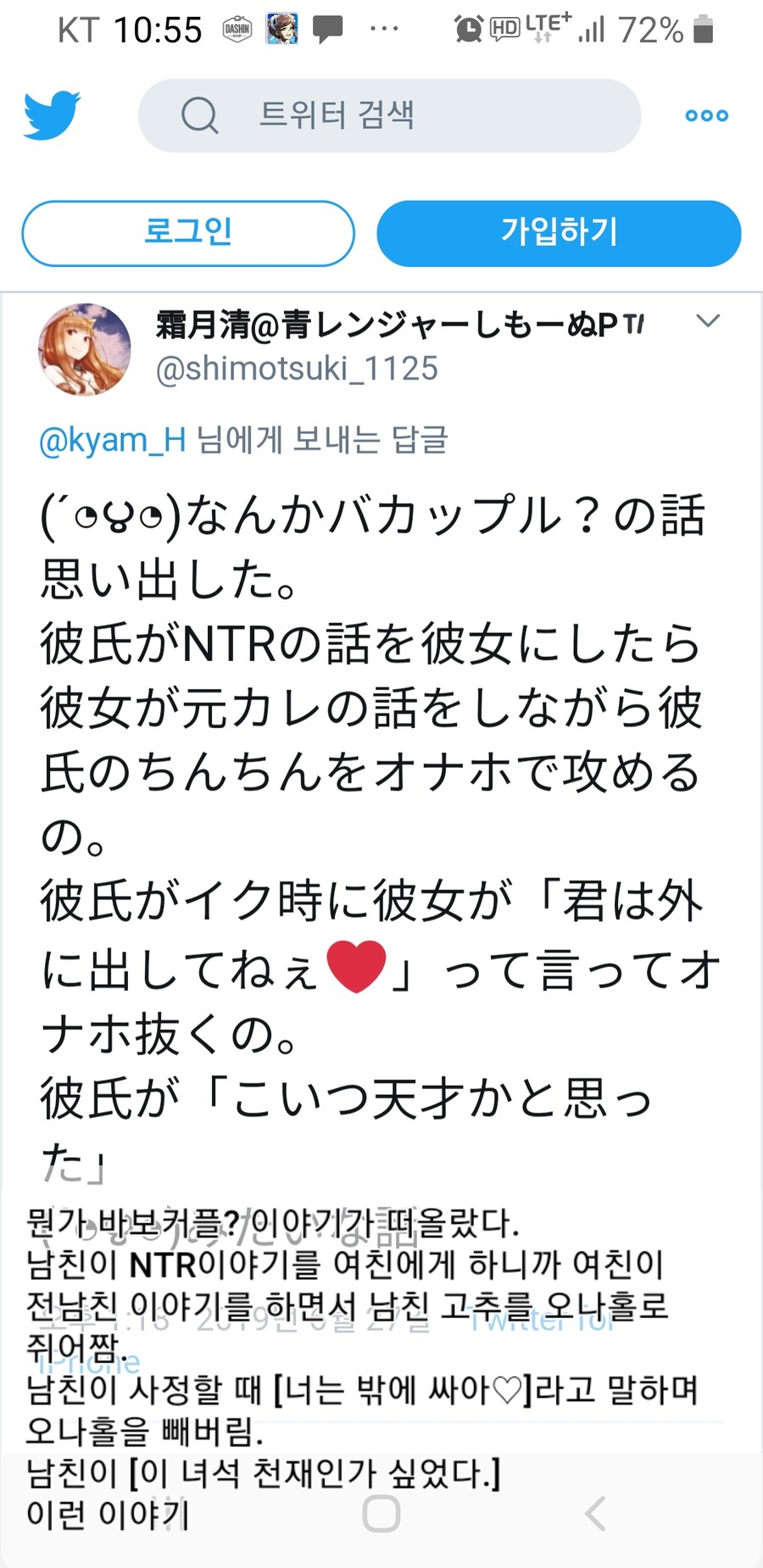Screen dimensions: 763x1568
Task: Tap the 로그인 login button
Action: coord(188,233)
